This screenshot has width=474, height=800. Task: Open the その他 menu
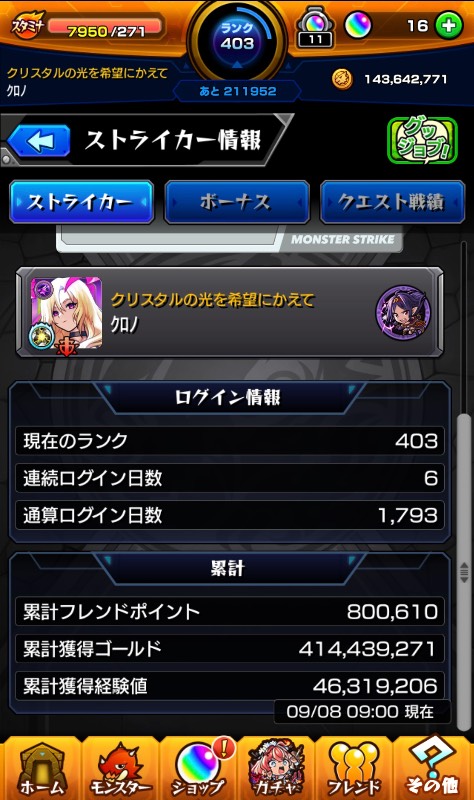pyautogui.click(x=433, y=769)
